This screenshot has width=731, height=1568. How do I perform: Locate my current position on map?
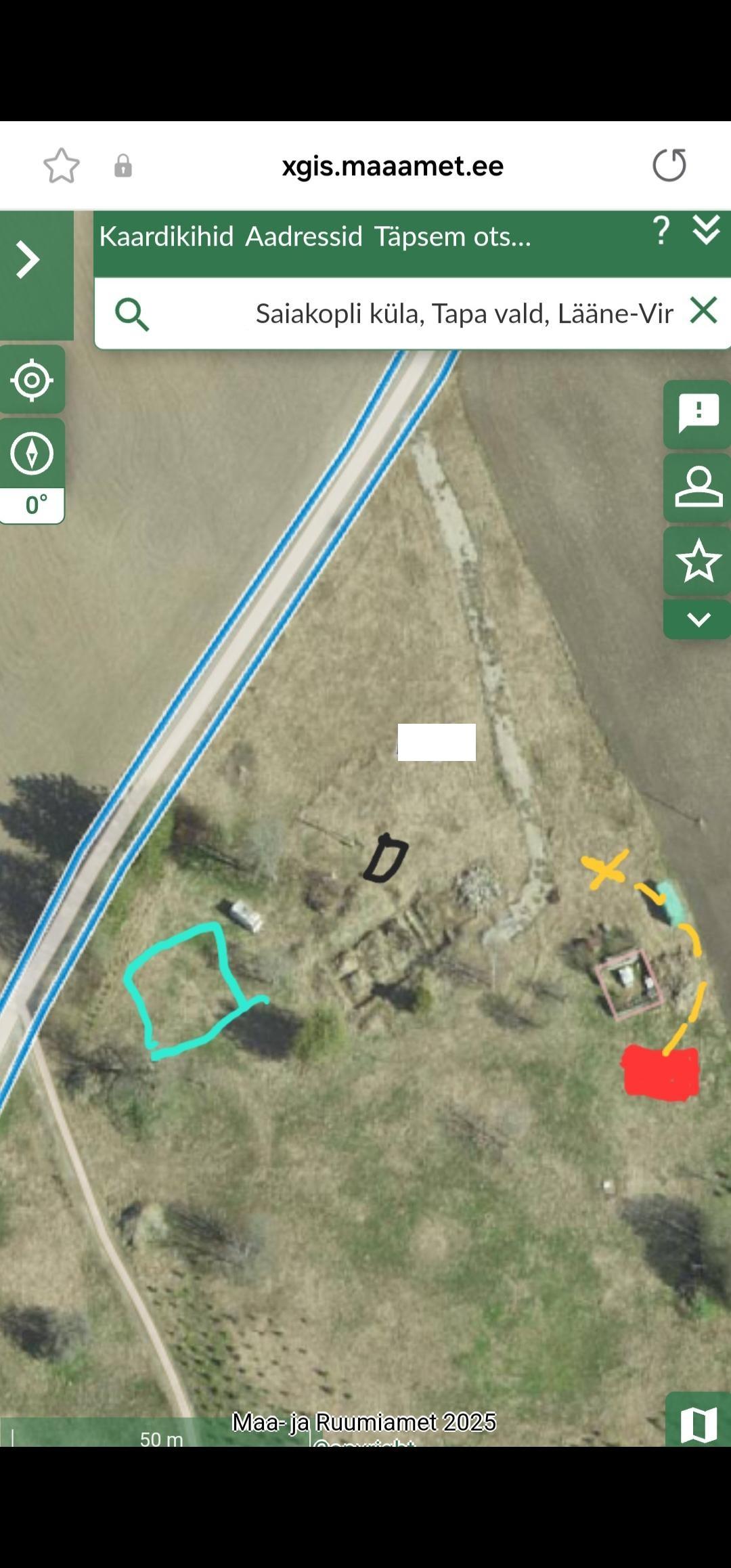coord(32,380)
